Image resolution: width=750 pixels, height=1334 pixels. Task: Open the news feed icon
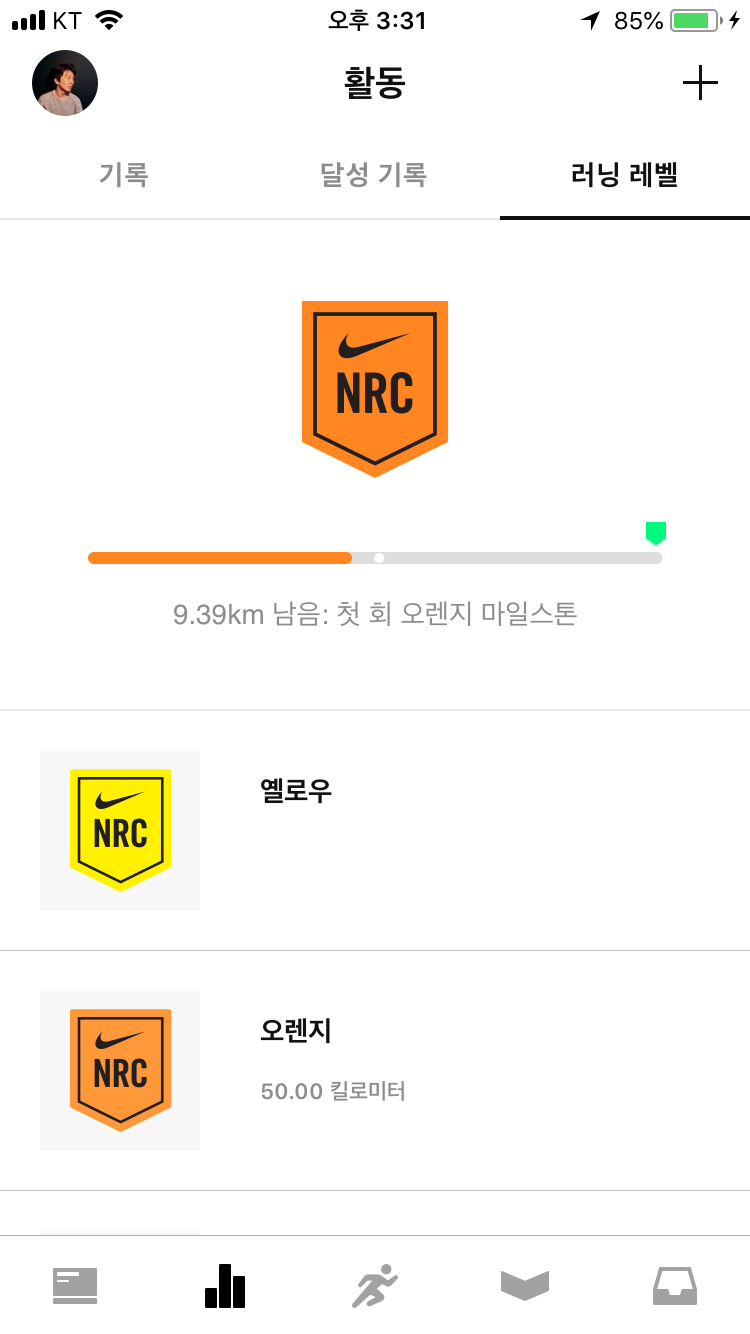point(75,1287)
